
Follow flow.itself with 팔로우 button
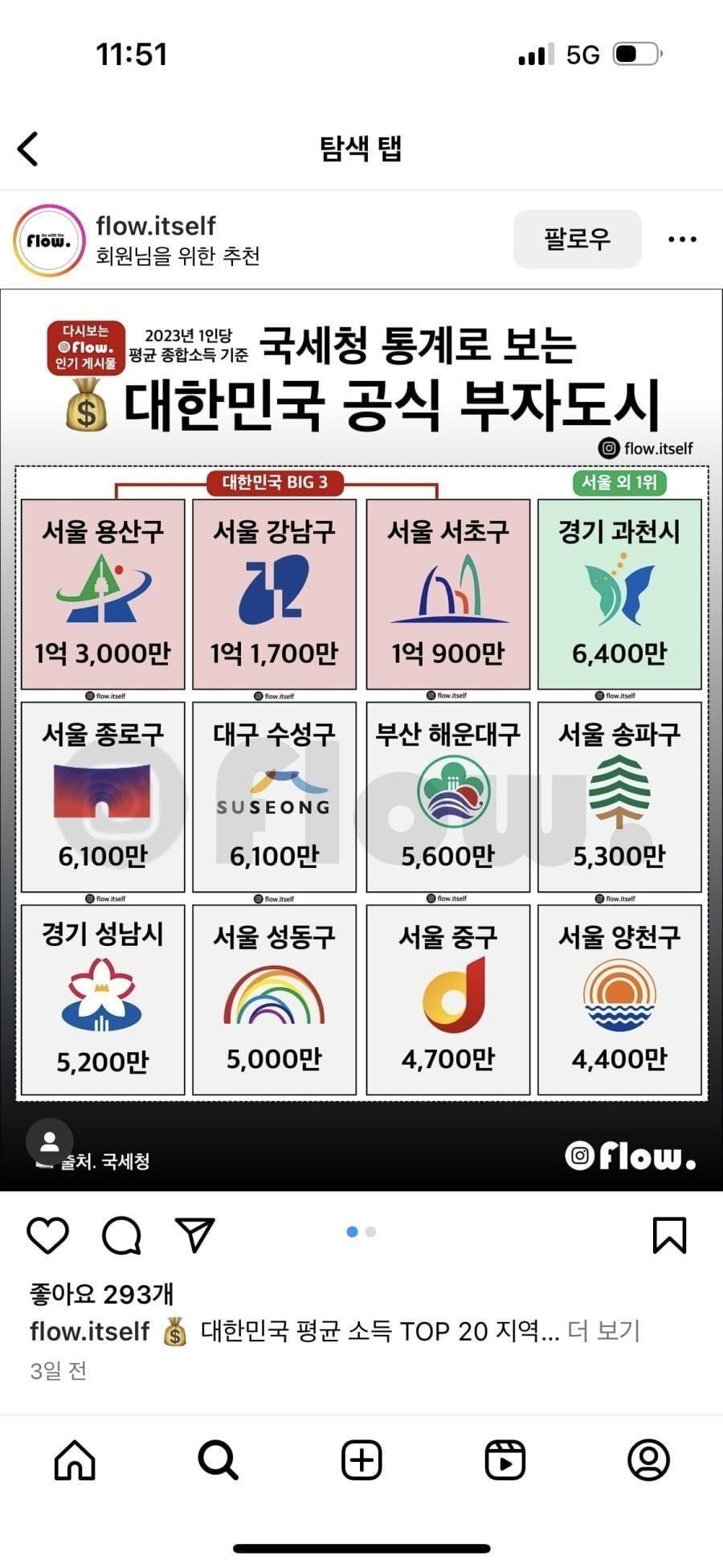577,239
